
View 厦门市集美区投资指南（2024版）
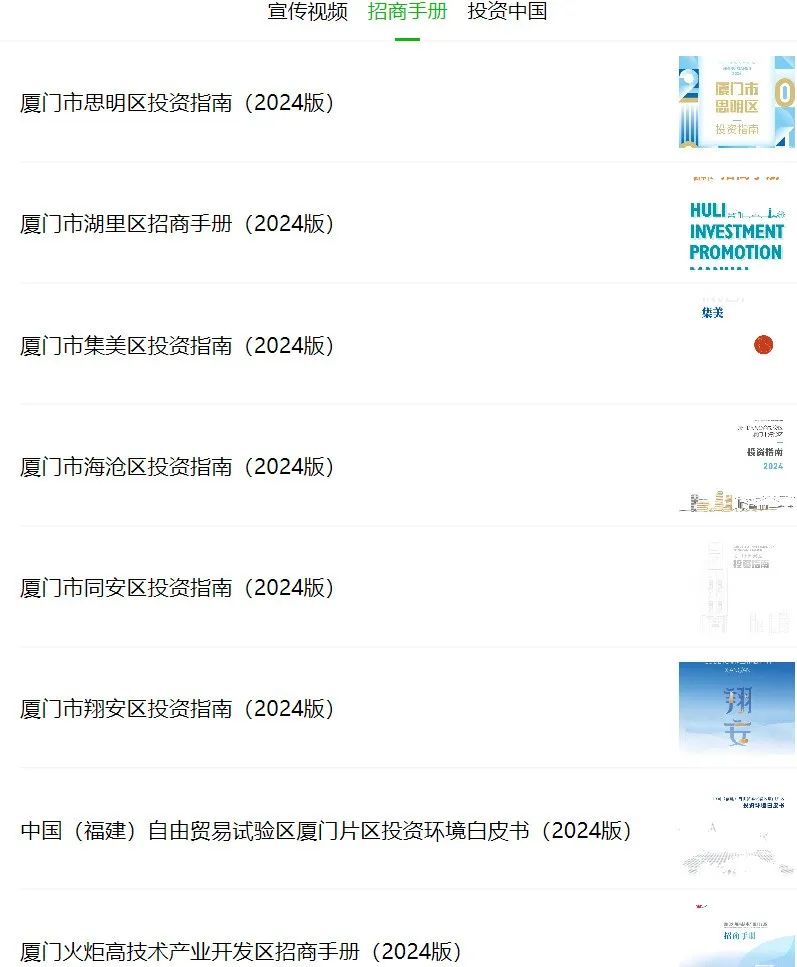[x=178, y=345]
